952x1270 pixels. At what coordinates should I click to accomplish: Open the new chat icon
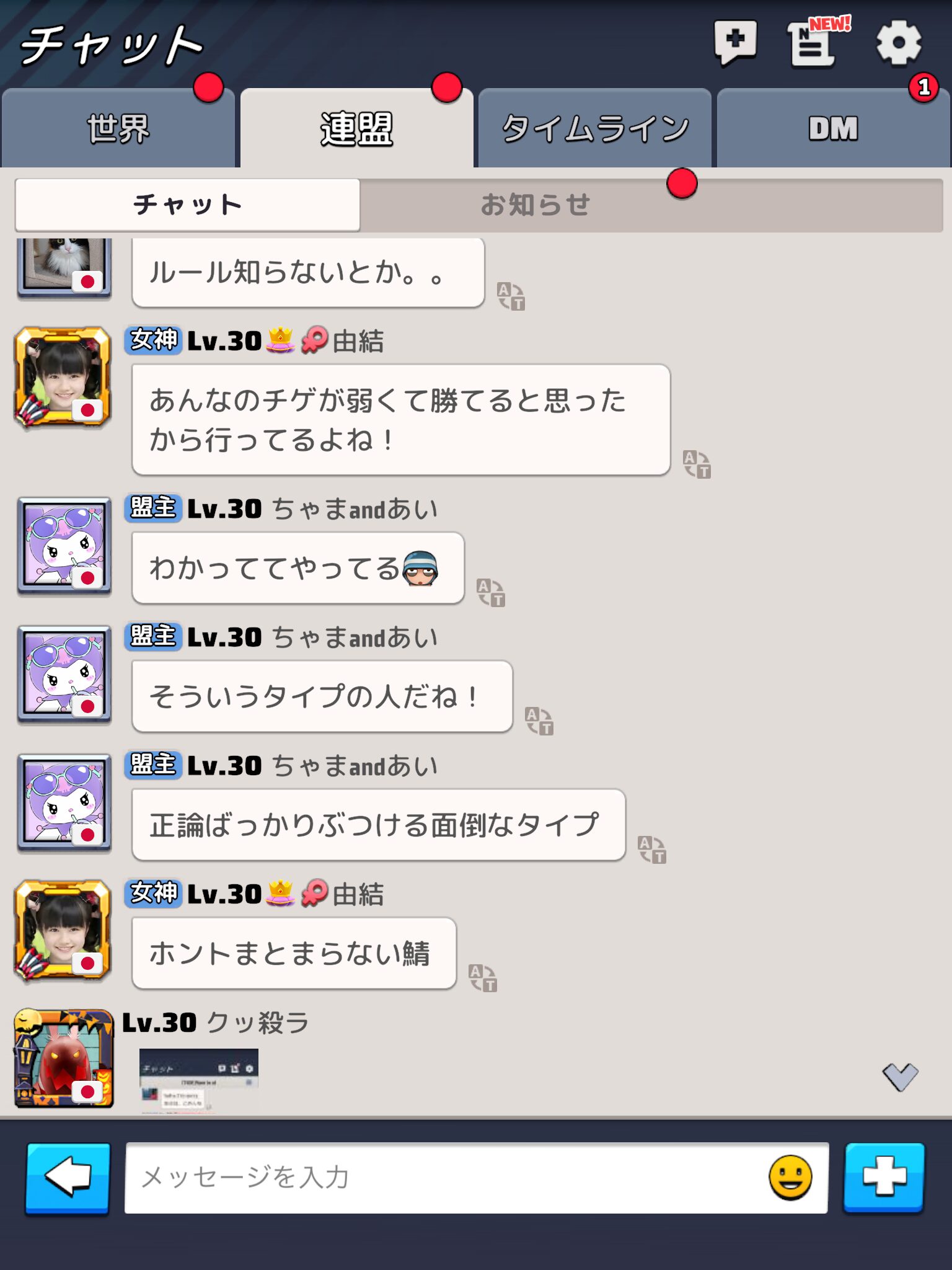[x=735, y=42]
